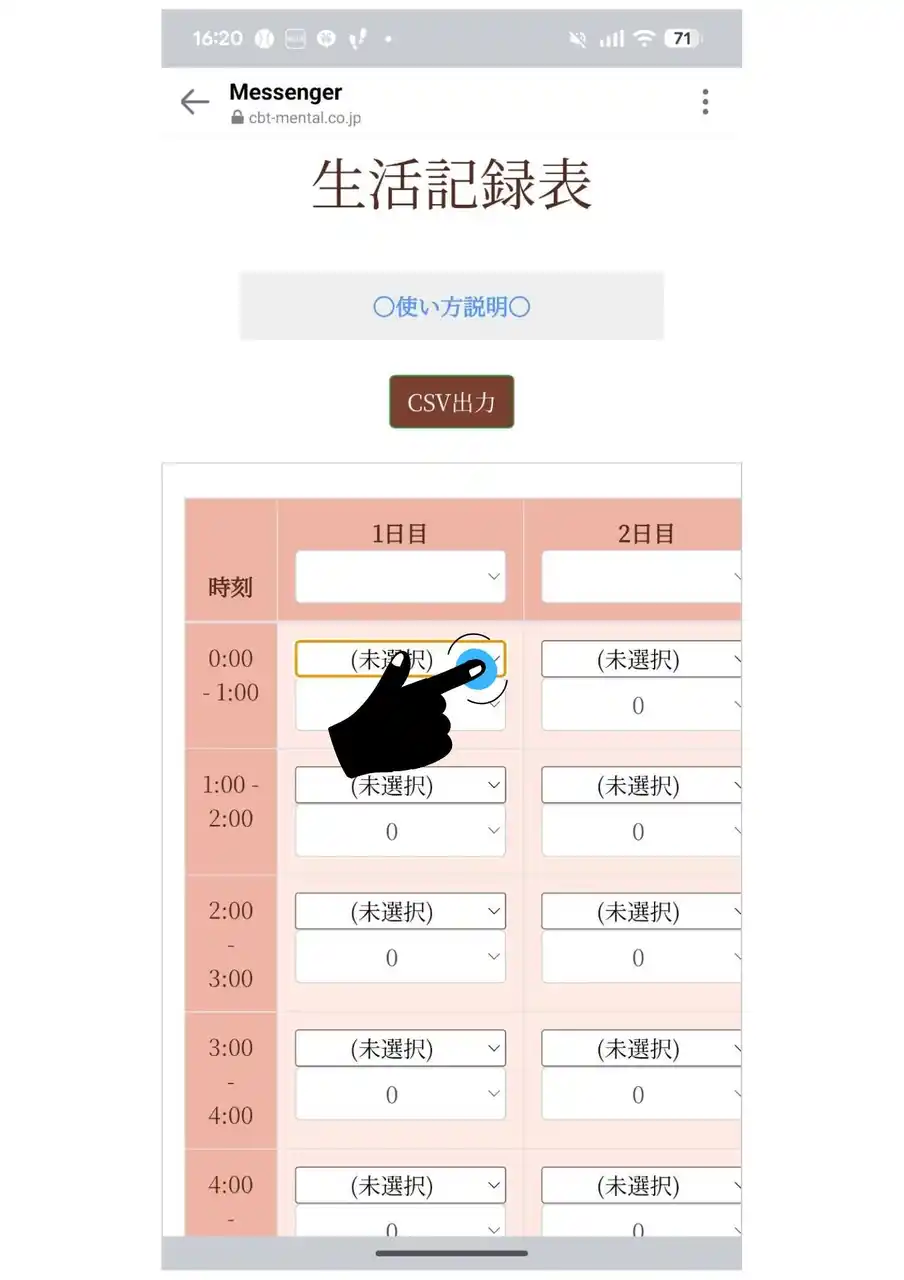Screen dimensions: 904x1280
Task: Export the record with CSV出力
Action: [x=451, y=402]
